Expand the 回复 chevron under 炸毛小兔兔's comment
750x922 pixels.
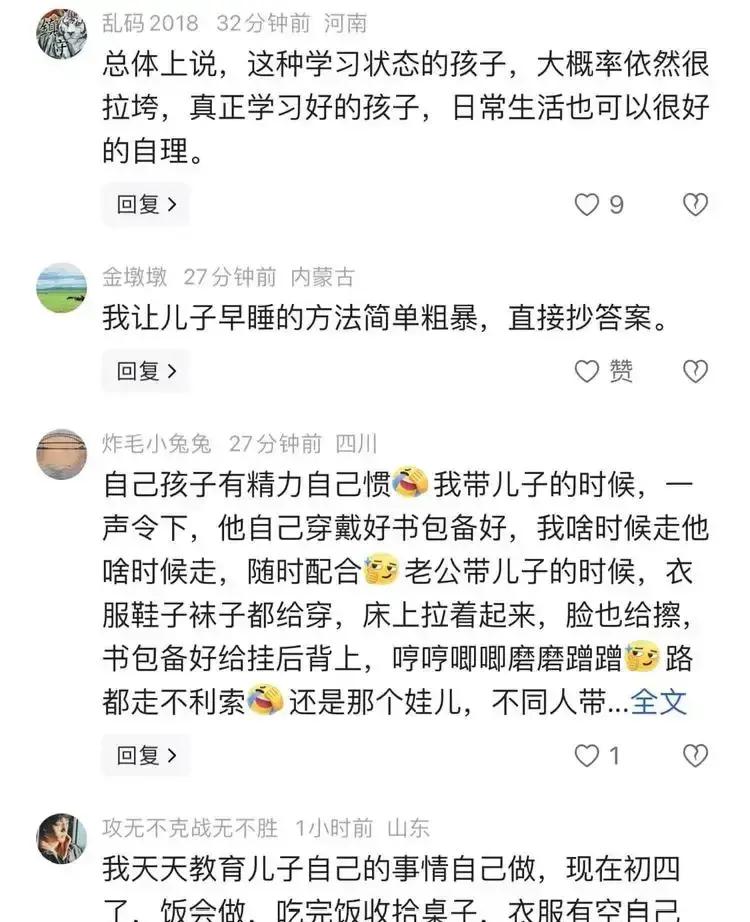(174, 753)
